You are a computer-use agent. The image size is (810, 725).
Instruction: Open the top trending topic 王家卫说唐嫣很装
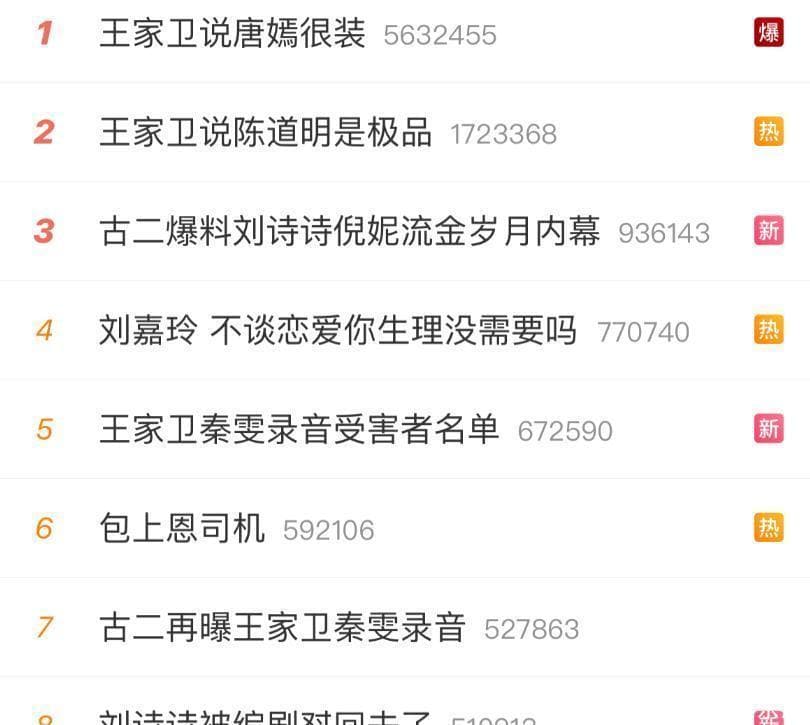(232, 34)
